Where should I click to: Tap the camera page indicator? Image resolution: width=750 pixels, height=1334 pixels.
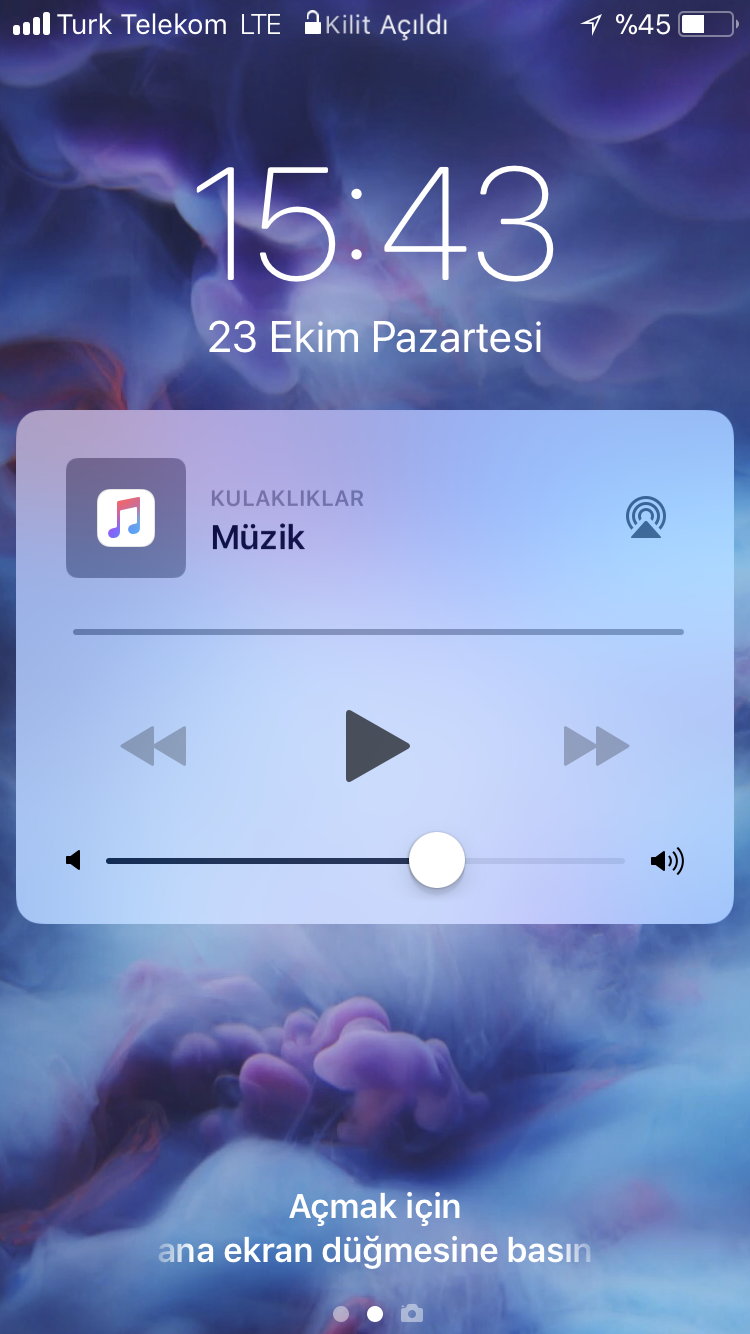point(411,1314)
